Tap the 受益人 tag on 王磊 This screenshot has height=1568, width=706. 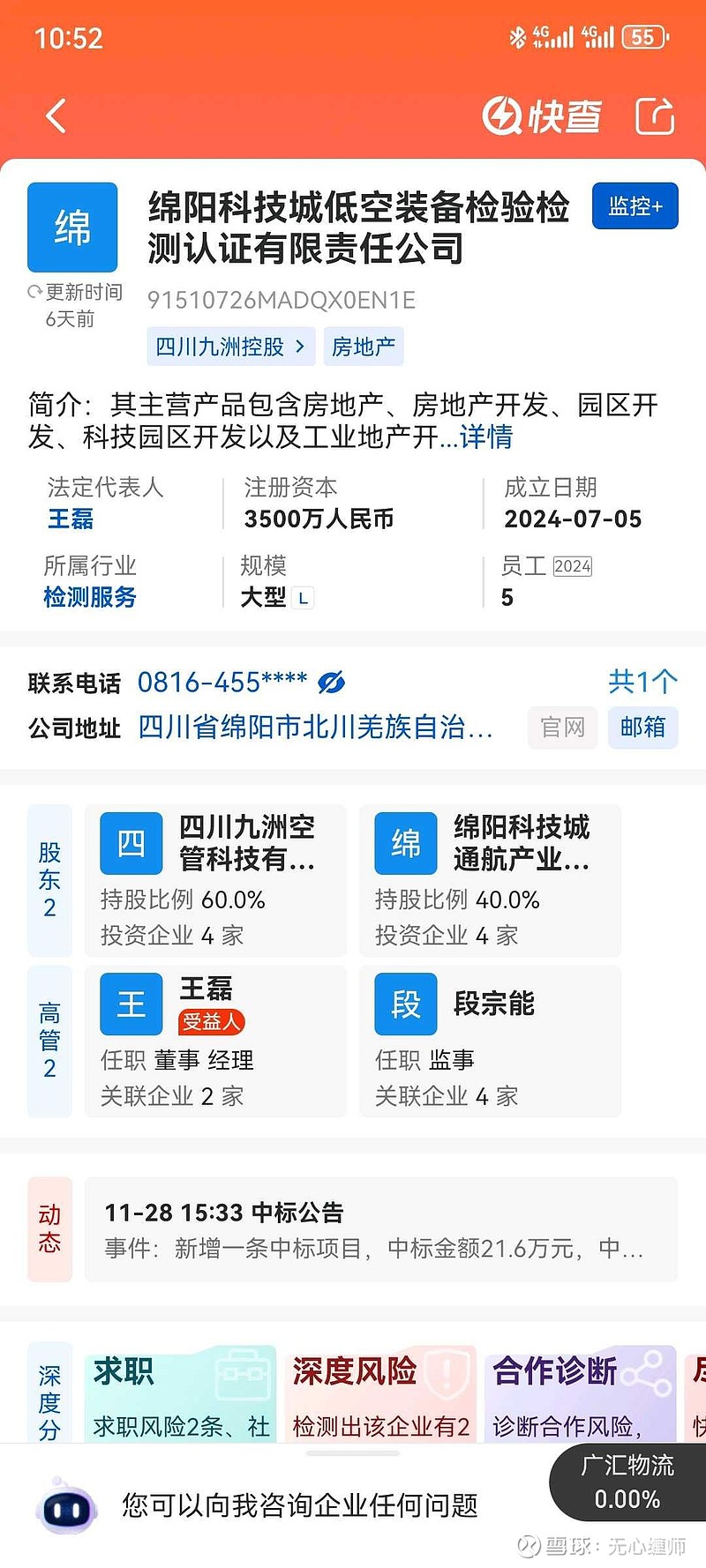[x=212, y=1022]
